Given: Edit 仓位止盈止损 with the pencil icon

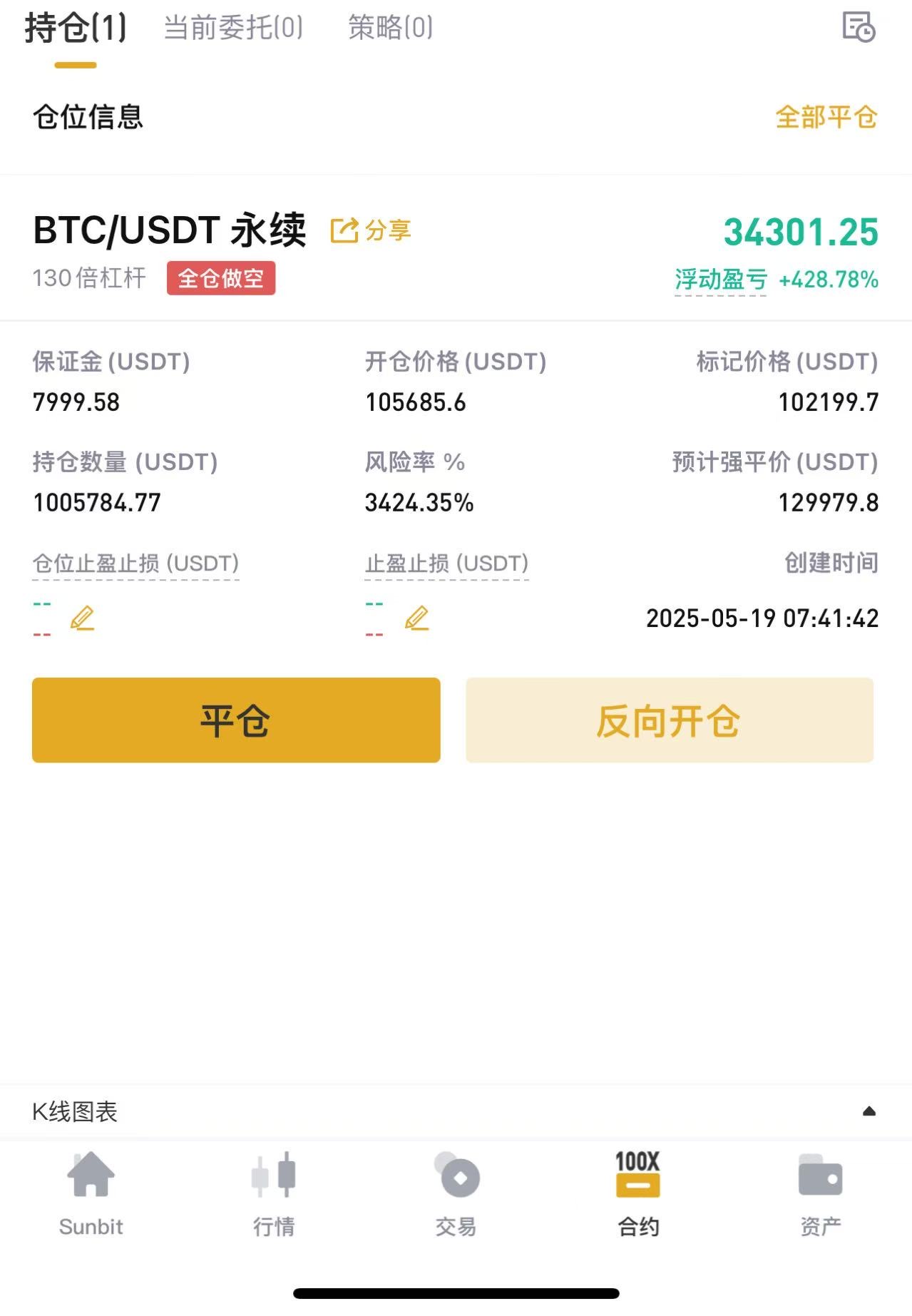Looking at the screenshot, I should pos(82,618).
